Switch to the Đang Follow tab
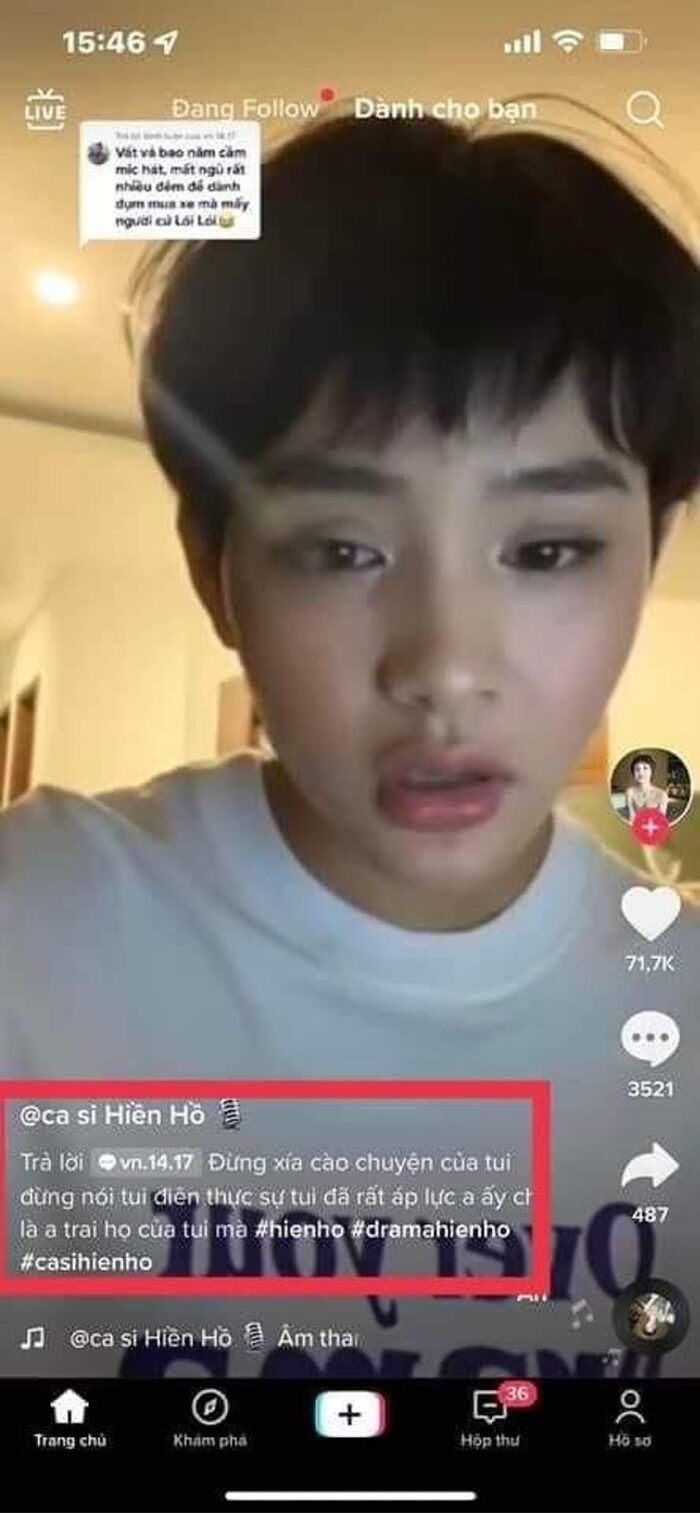This screenshot has height=1513, width=700. 244,109
